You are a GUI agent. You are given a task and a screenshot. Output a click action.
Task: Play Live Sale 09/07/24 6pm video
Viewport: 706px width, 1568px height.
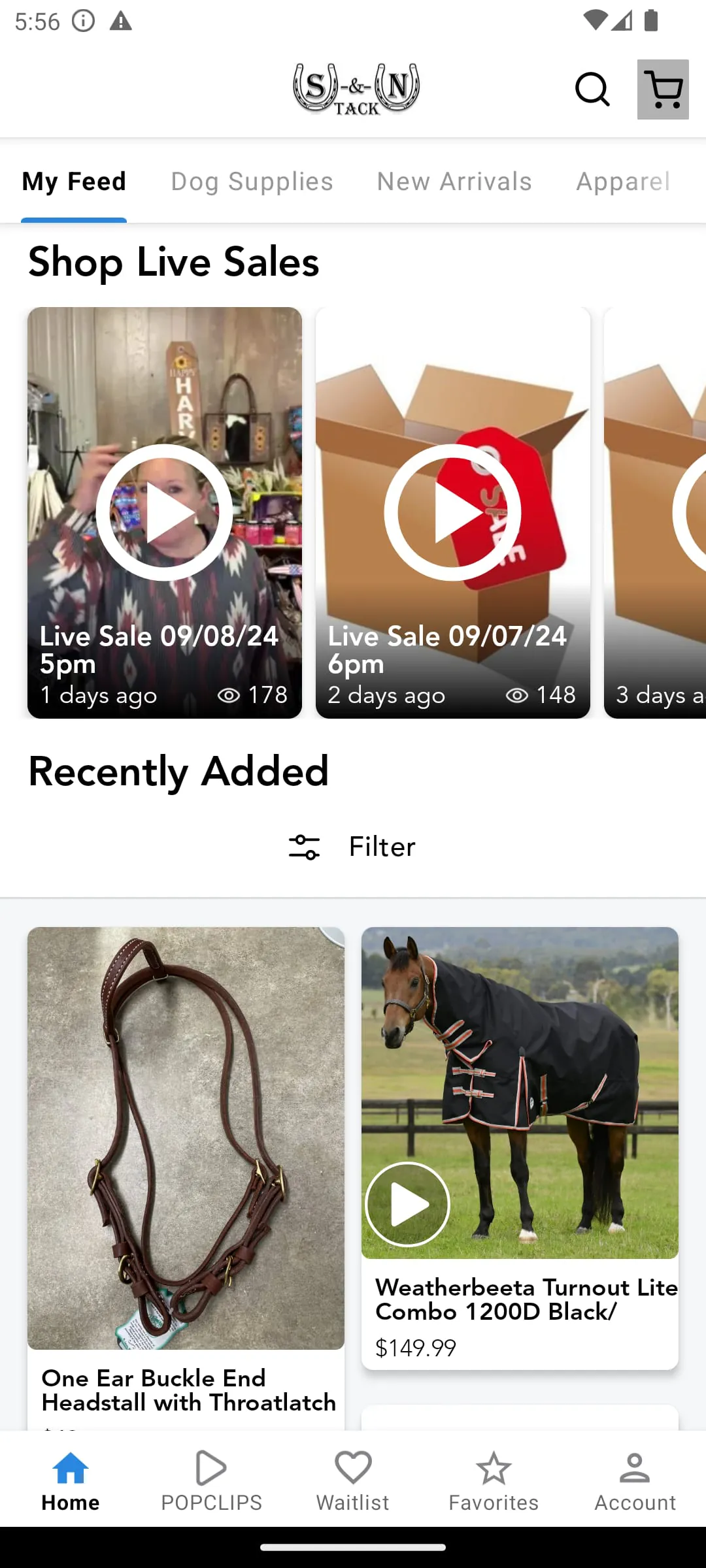(452, 513)
